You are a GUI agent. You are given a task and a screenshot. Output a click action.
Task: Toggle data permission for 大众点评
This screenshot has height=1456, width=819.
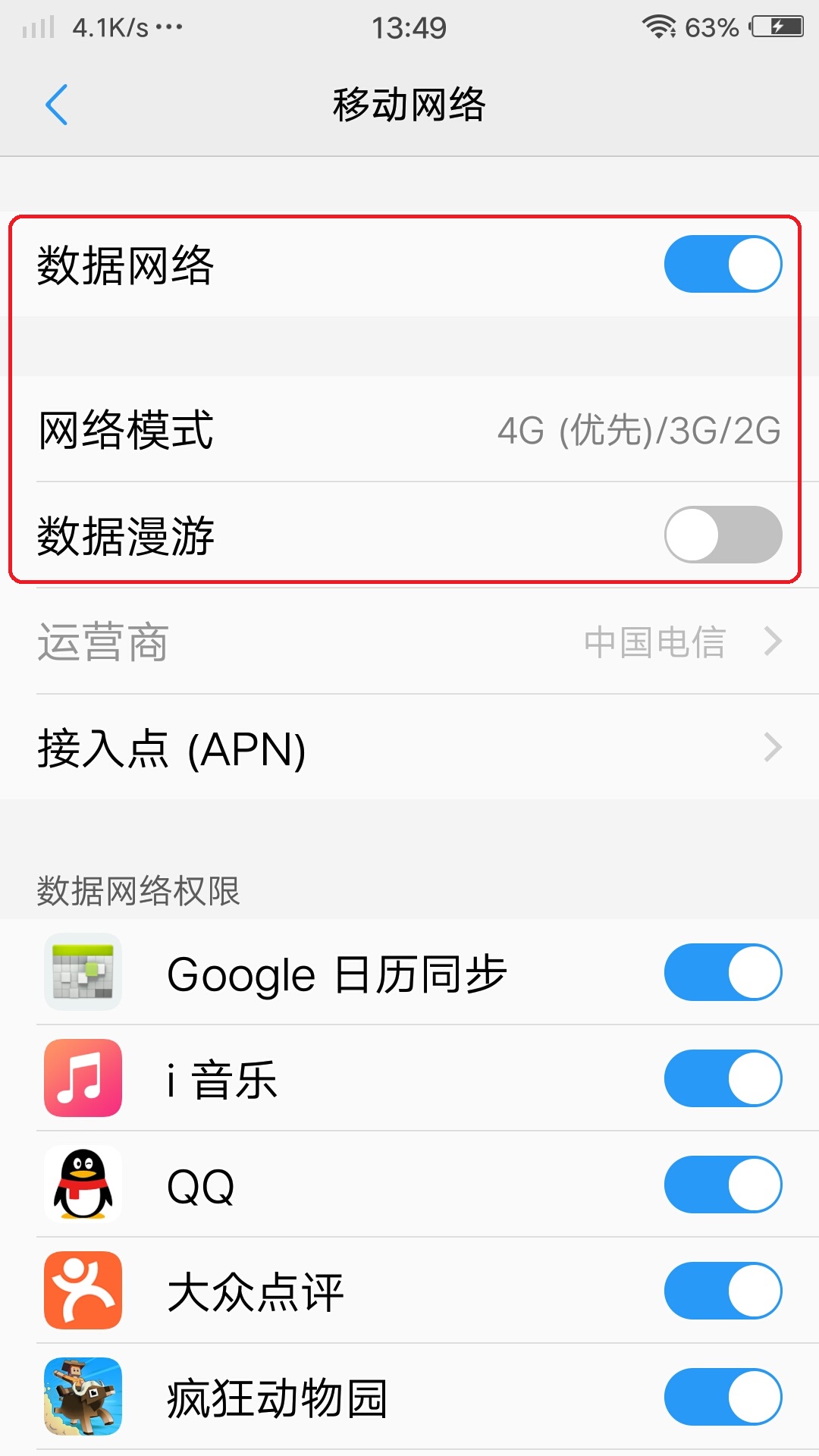tap(723, 1291)
